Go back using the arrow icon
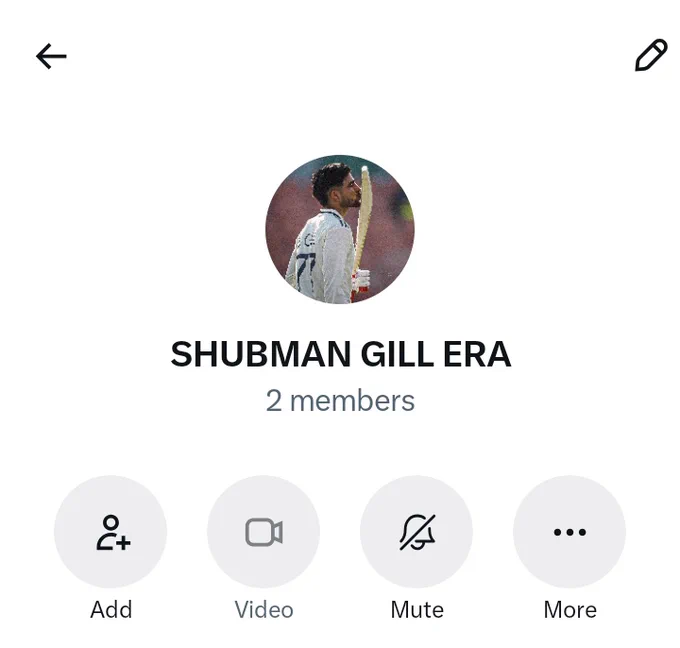Viewport: 680px width, 648px height. pos(51,56)
